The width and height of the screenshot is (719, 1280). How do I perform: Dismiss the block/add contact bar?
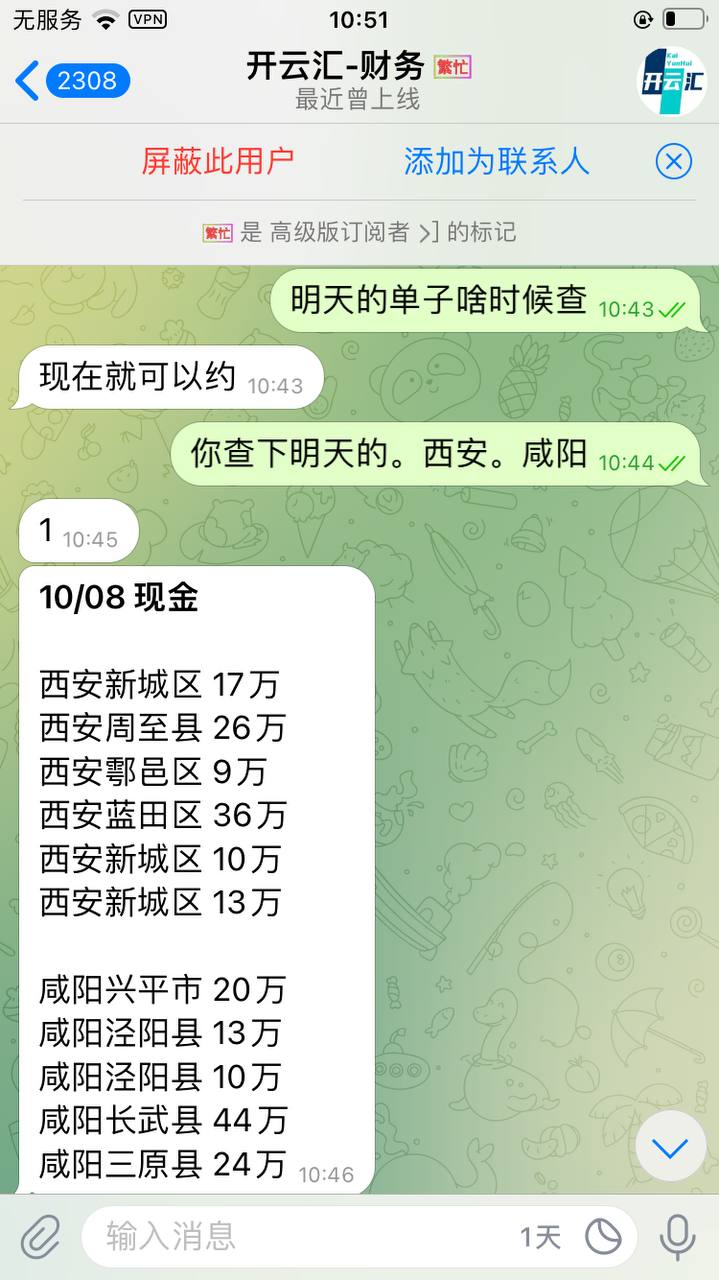(x=673, y=161)
